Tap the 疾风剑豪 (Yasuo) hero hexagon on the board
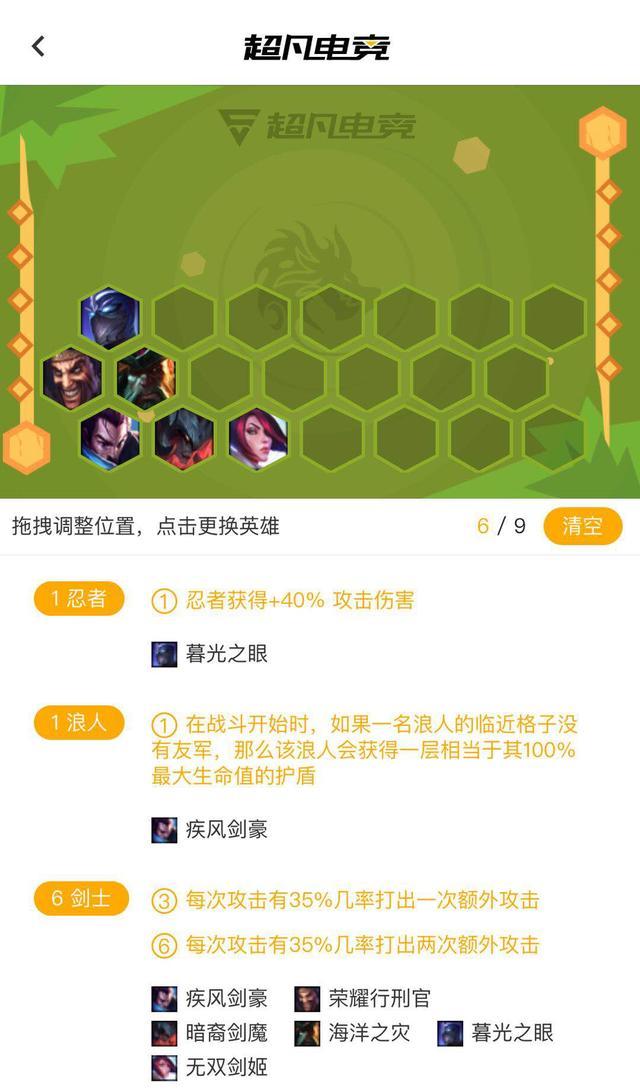This screenshot has width=640, height=1092. tap(110, 438)
